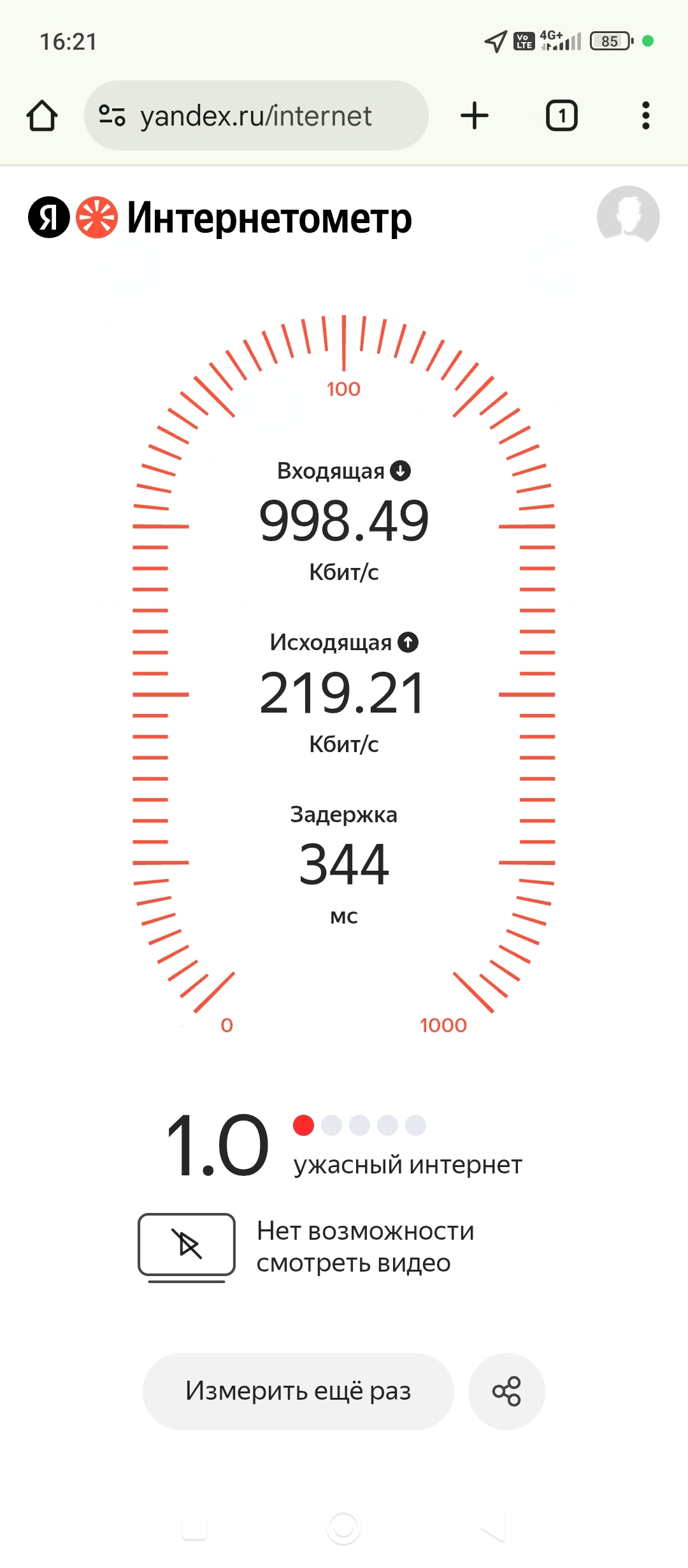This screenshot has width=688, height=1568.
Task: View site info in the address bar
Action: [112, 115]
